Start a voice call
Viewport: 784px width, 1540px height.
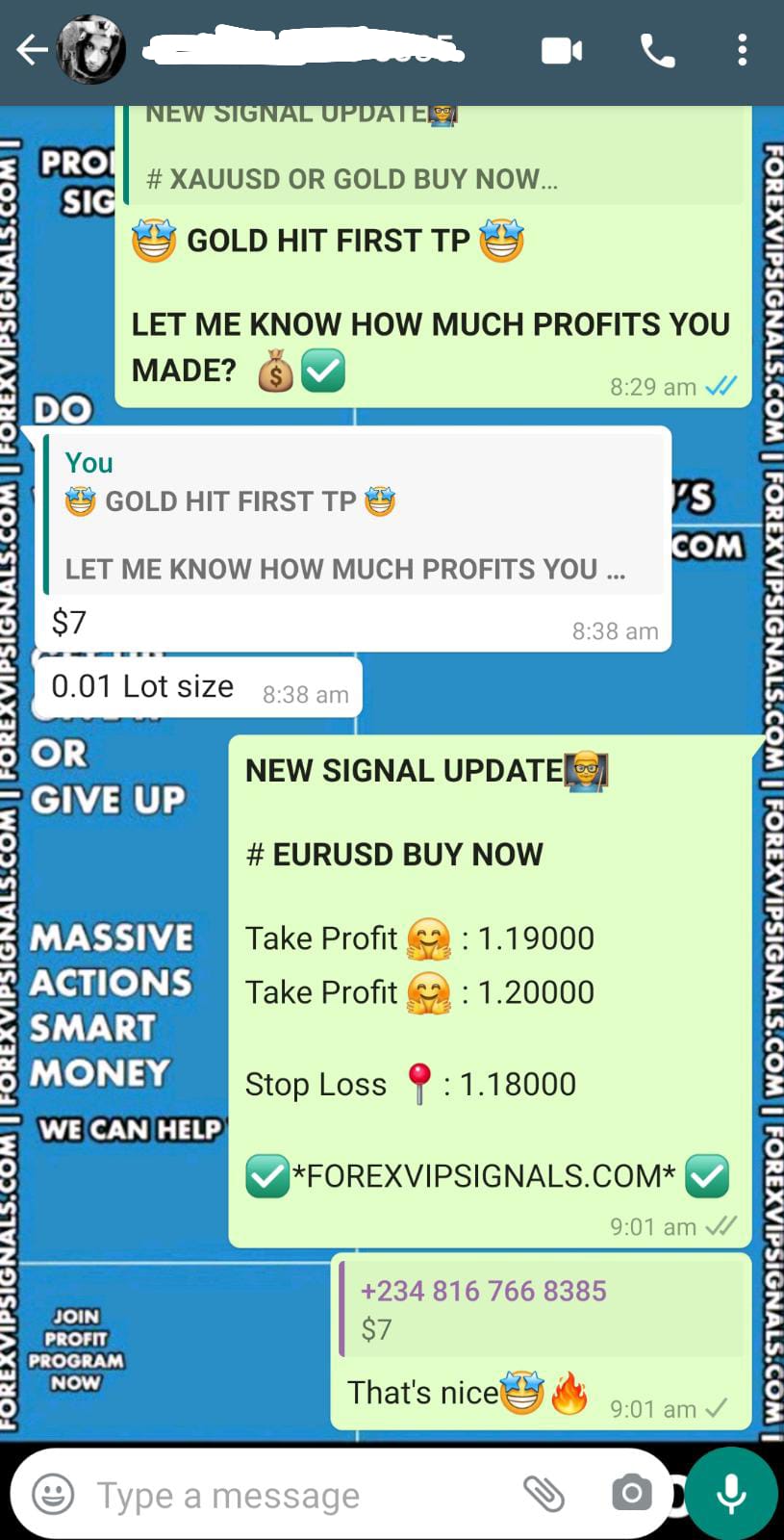[x=658, y=50]
